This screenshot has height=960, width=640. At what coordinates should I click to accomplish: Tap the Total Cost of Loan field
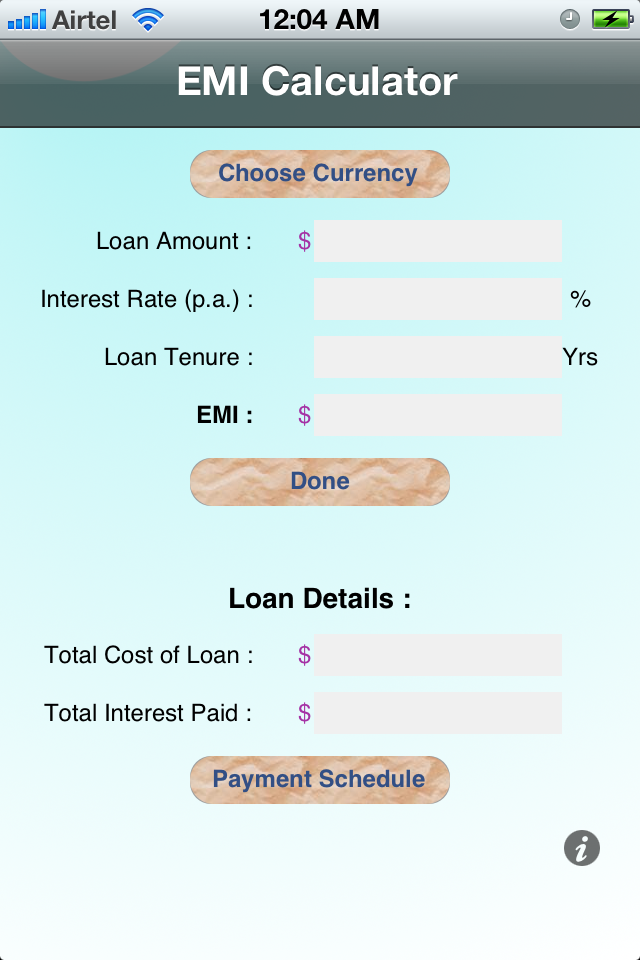click(437, 655)
